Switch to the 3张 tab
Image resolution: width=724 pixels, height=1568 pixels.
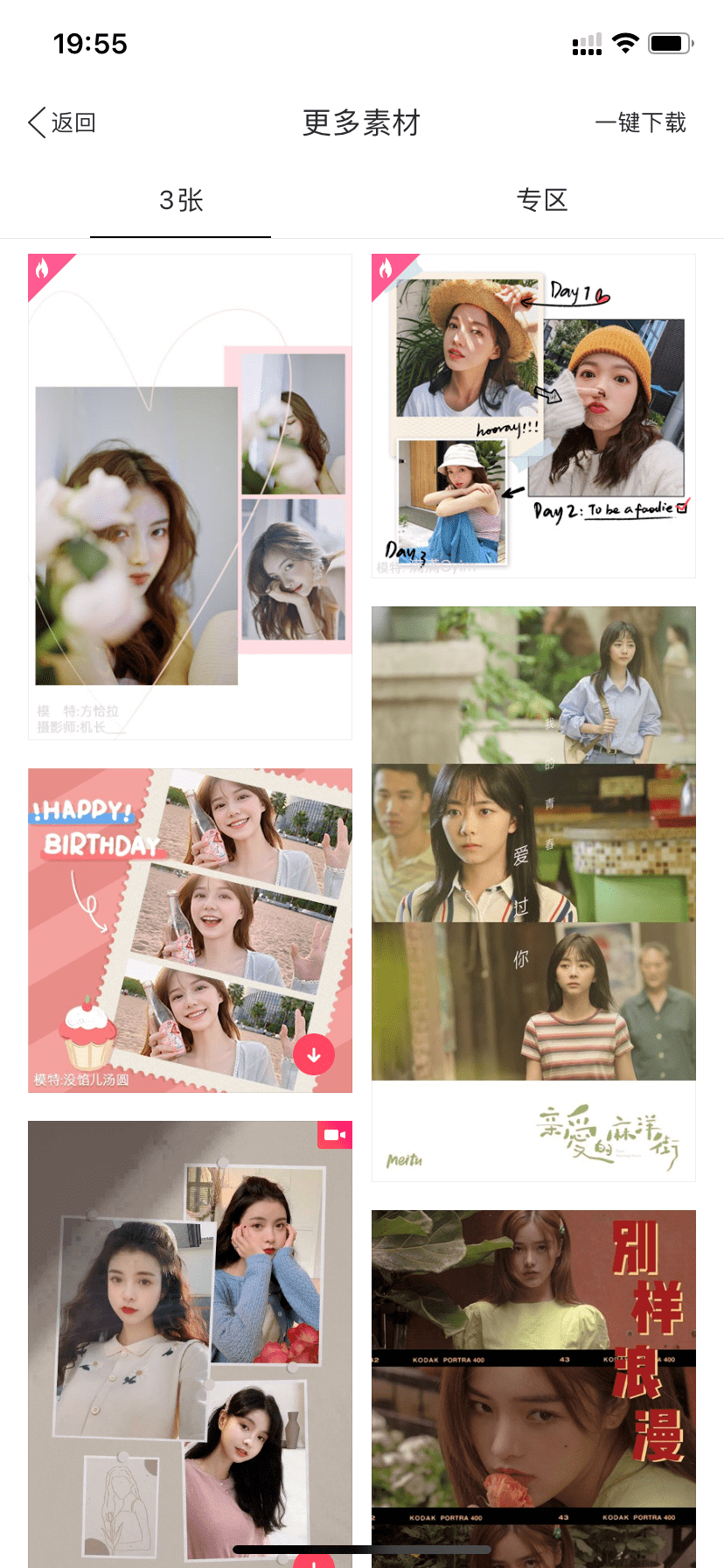pyautogui.click(x=181, y=200)
